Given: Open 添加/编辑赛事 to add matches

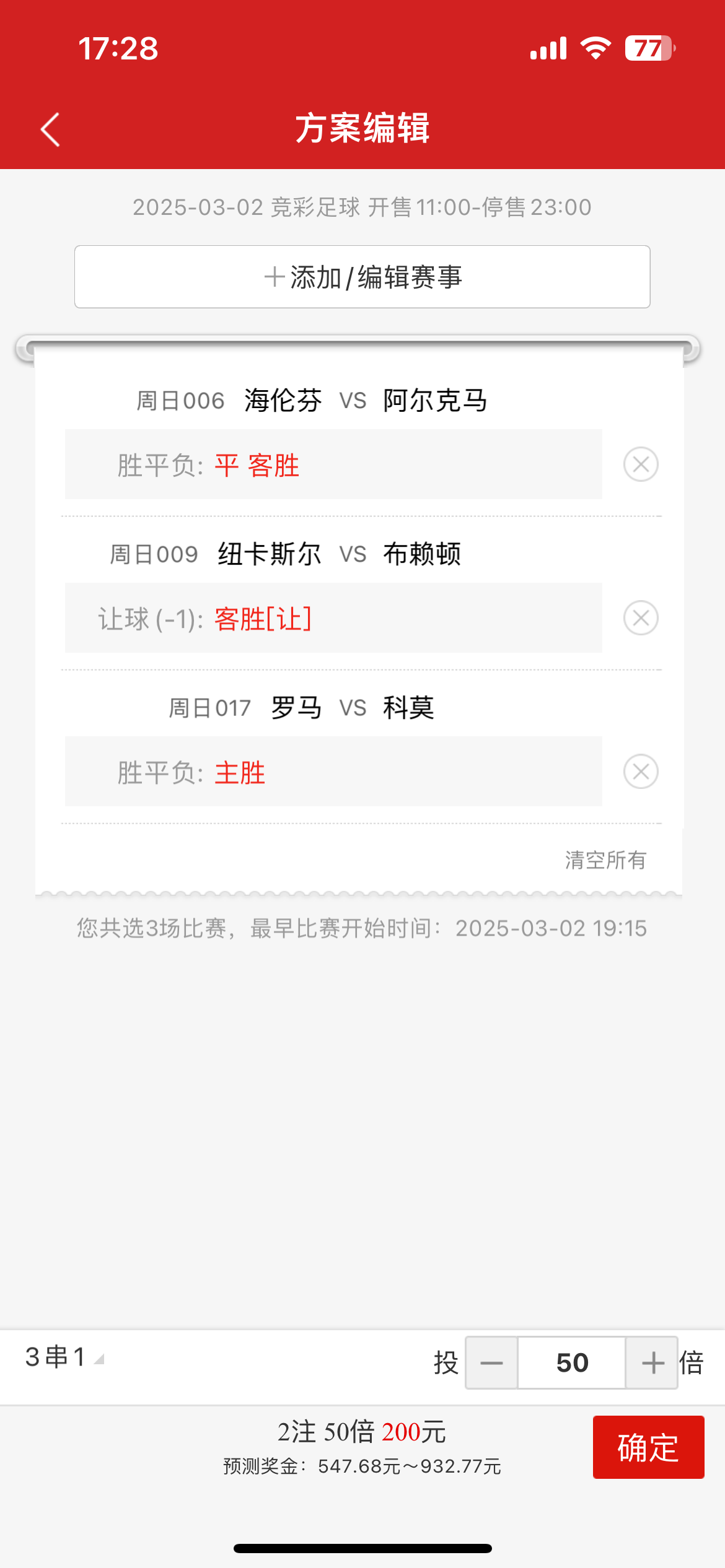Looking at the screenshot, I should point(362,277).
